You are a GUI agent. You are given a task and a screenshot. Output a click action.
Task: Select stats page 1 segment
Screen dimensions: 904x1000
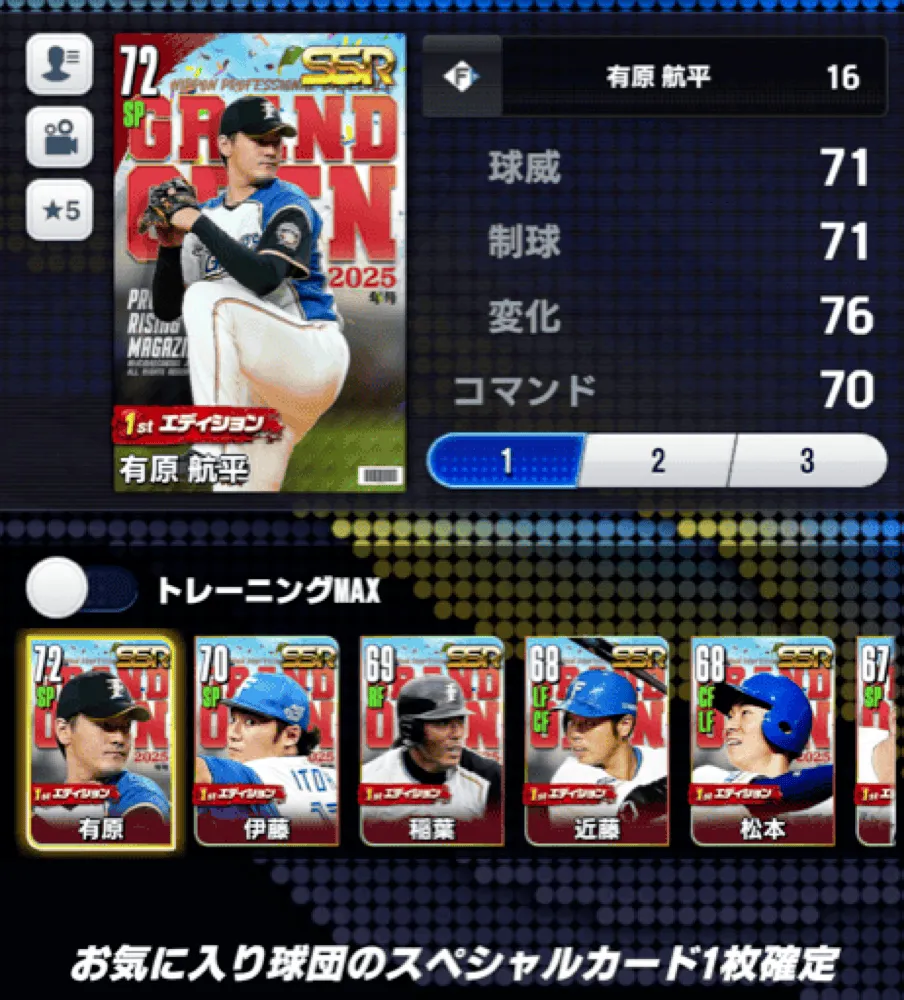click(506, 461)
